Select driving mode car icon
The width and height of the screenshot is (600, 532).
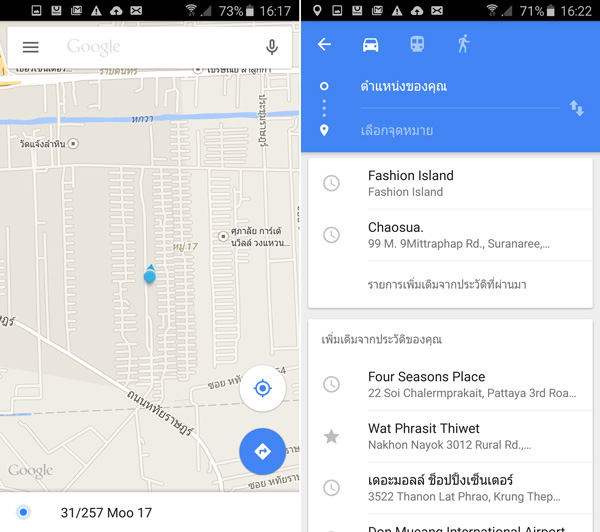click(371, 44)
